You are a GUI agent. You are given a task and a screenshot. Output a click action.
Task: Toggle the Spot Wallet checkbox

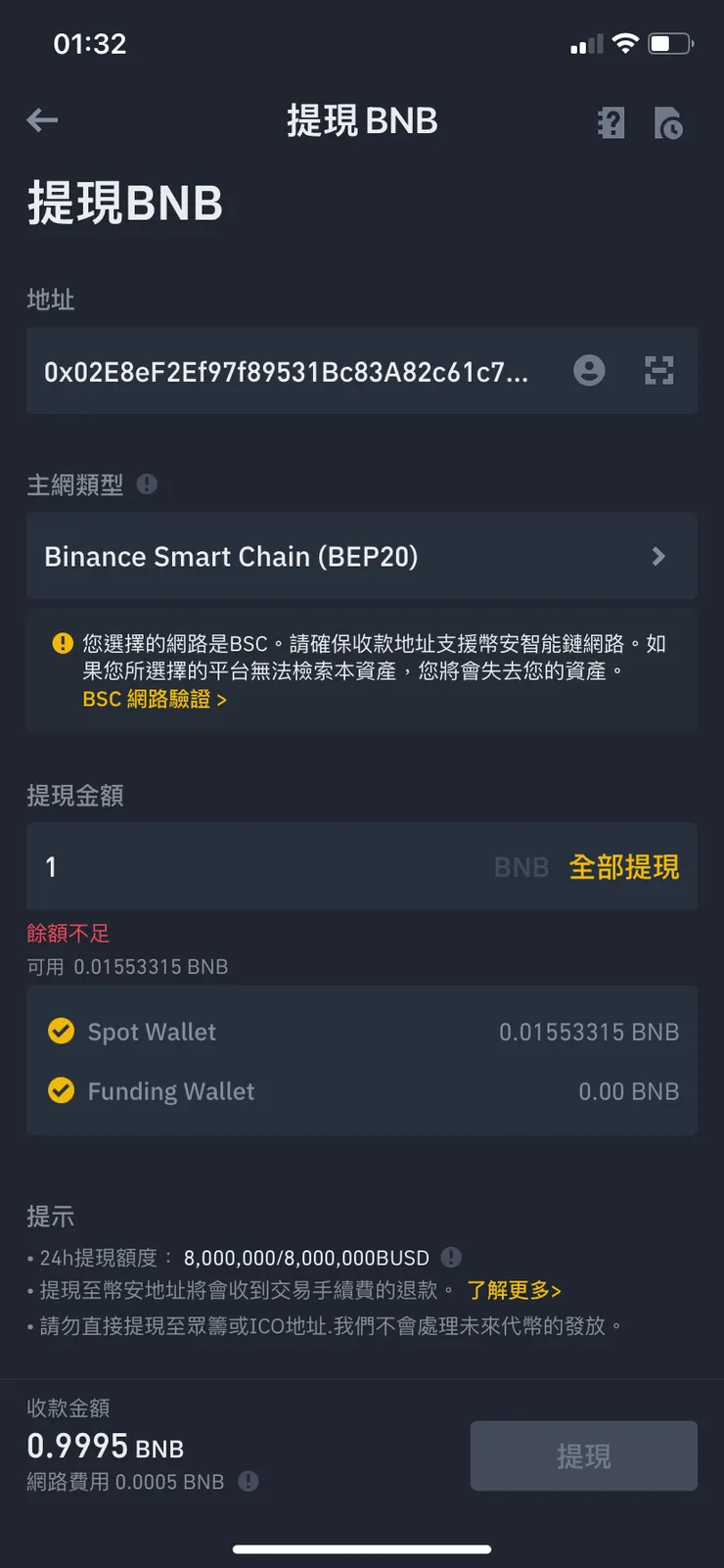[x=62, y=1032]
